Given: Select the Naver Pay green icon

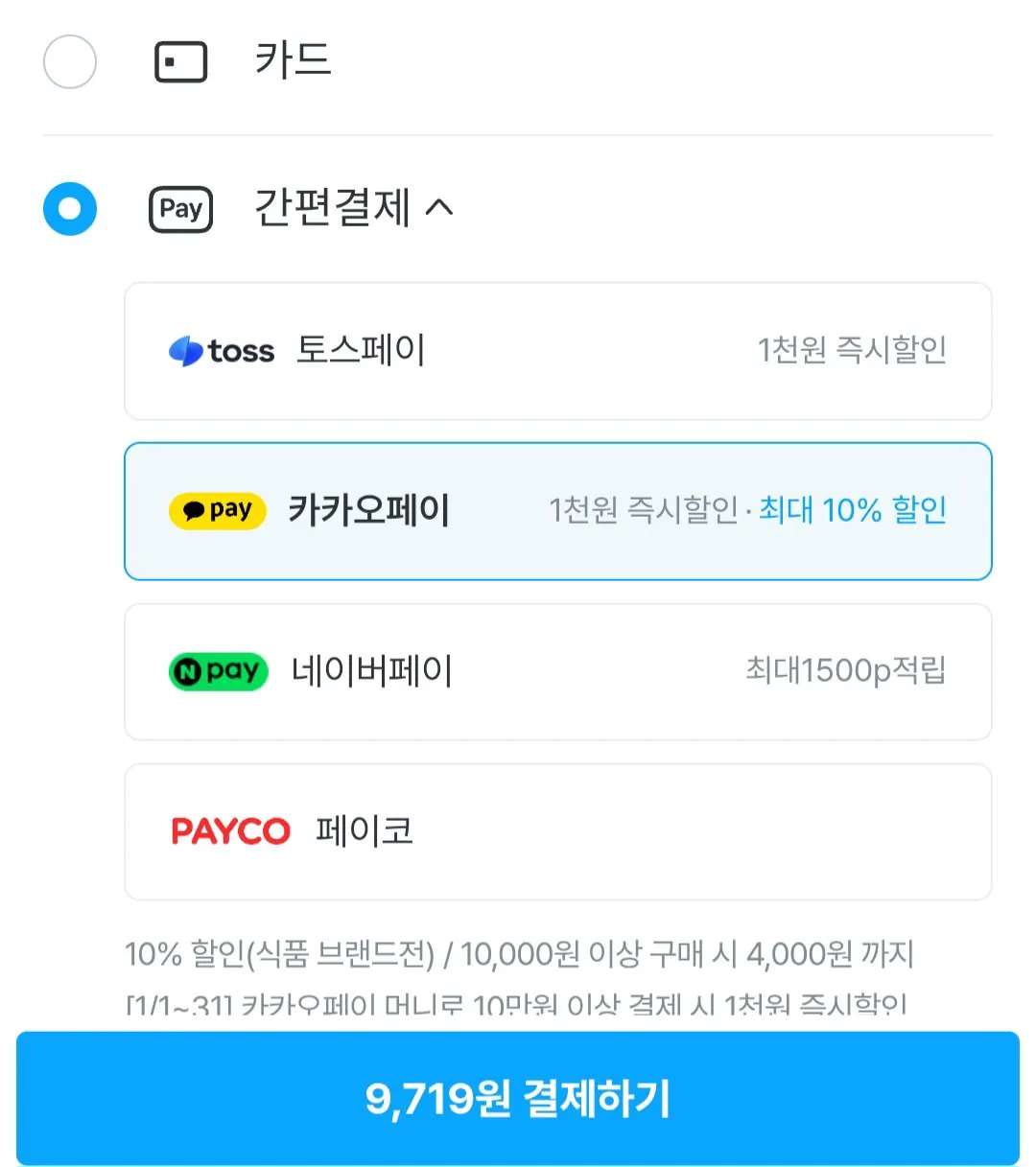Looking at the screenshot, I should point(217,671).
